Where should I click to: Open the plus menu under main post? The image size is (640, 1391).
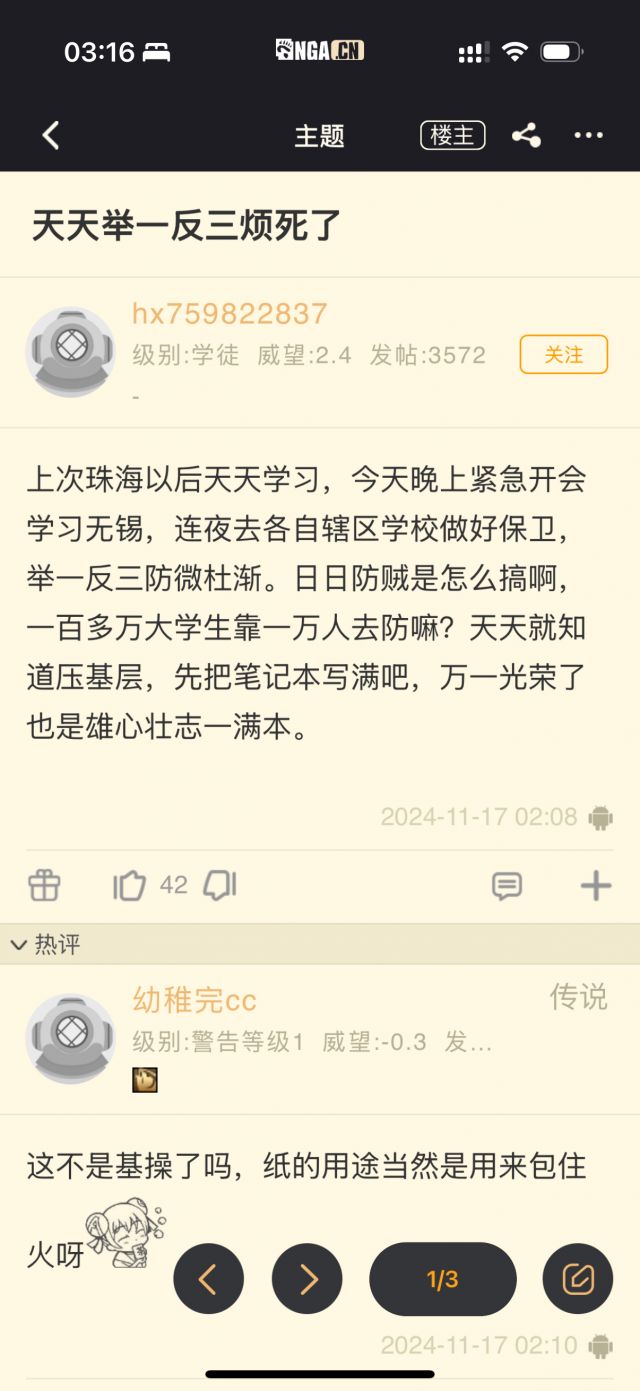click(x=595, y=885)
